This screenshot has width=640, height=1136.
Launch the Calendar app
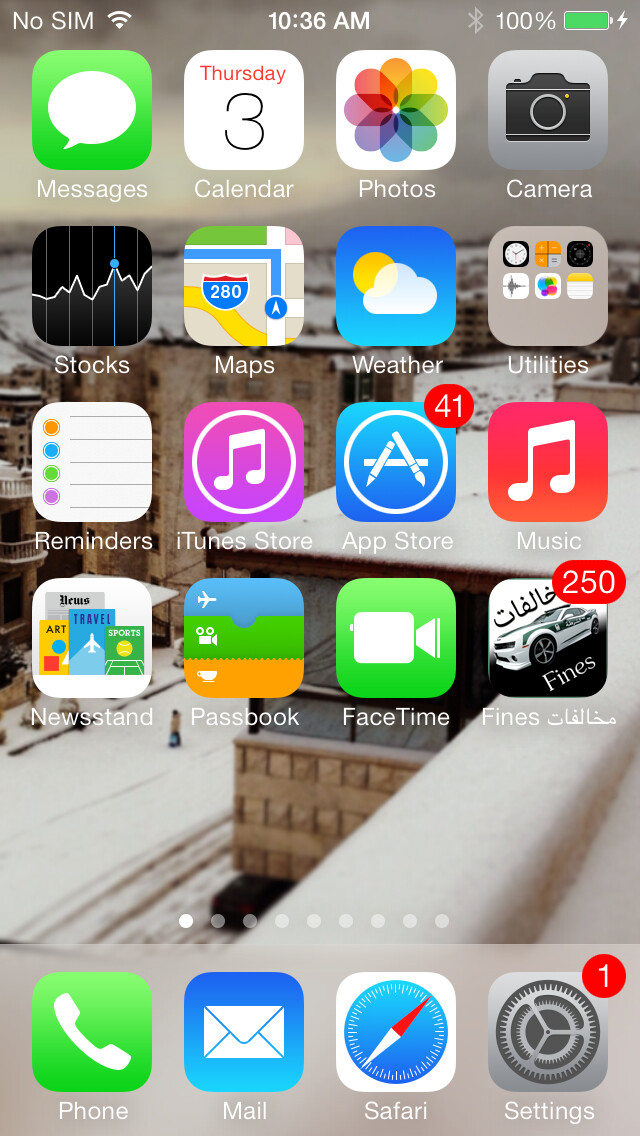(244, 110)
